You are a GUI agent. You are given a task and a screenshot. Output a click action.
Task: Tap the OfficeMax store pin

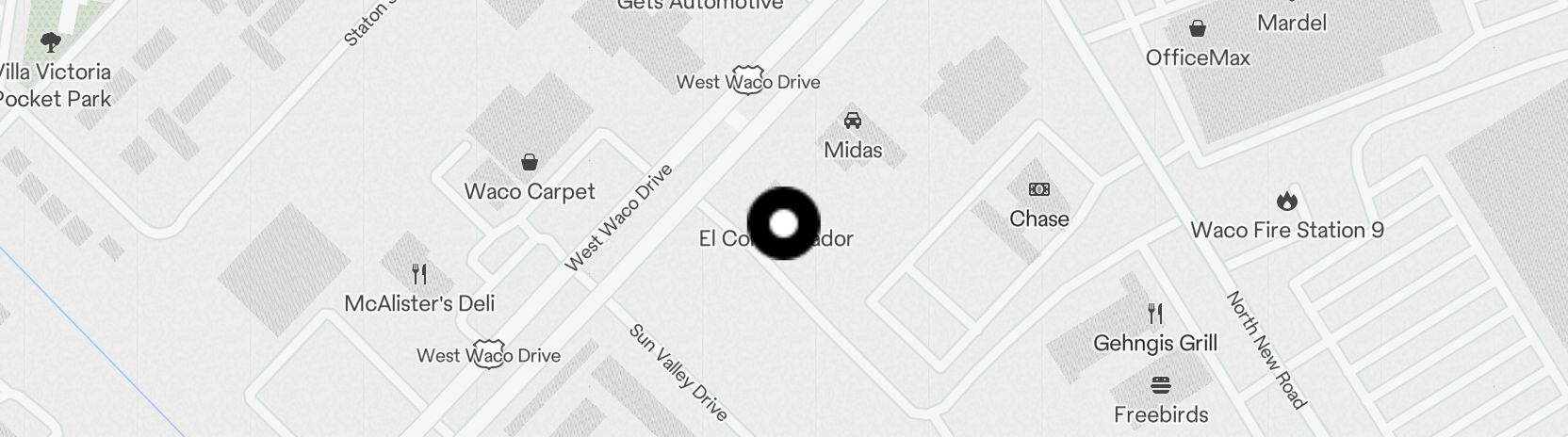point(1197,29)
